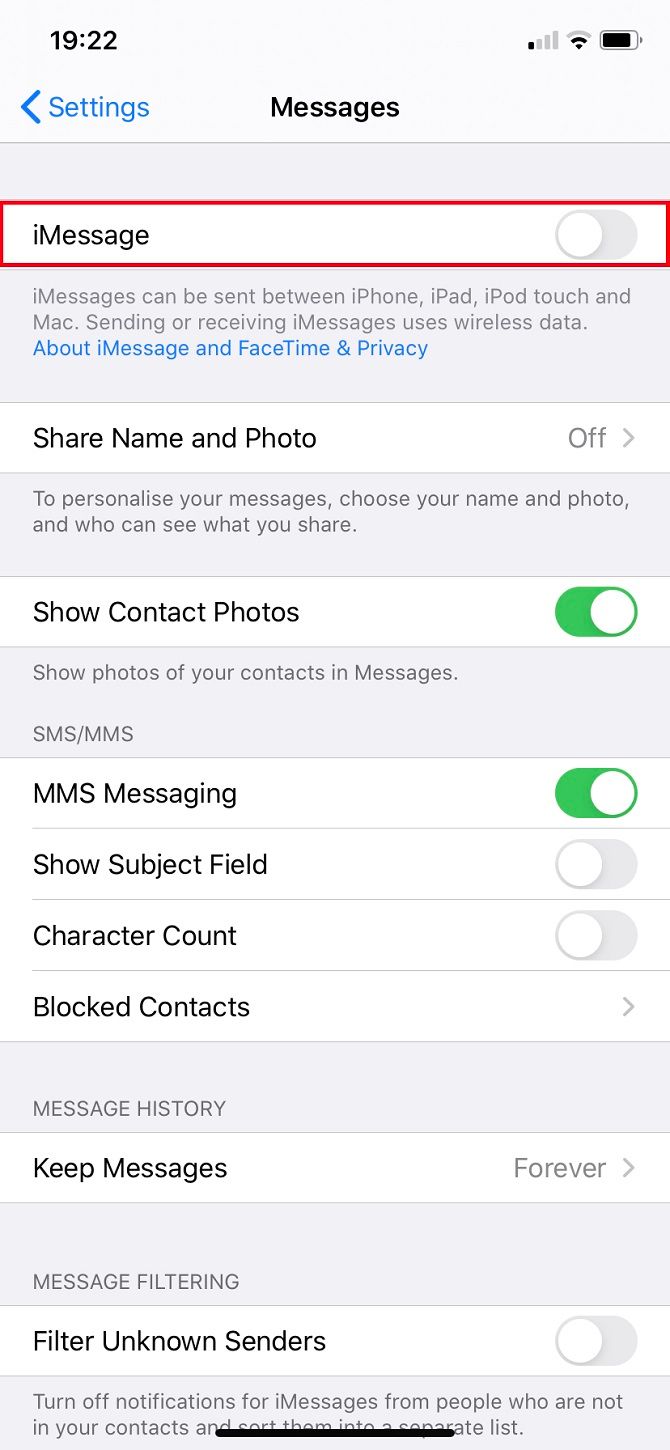Toggle Character Count on
670x1450 pixels.
point(596,935)
